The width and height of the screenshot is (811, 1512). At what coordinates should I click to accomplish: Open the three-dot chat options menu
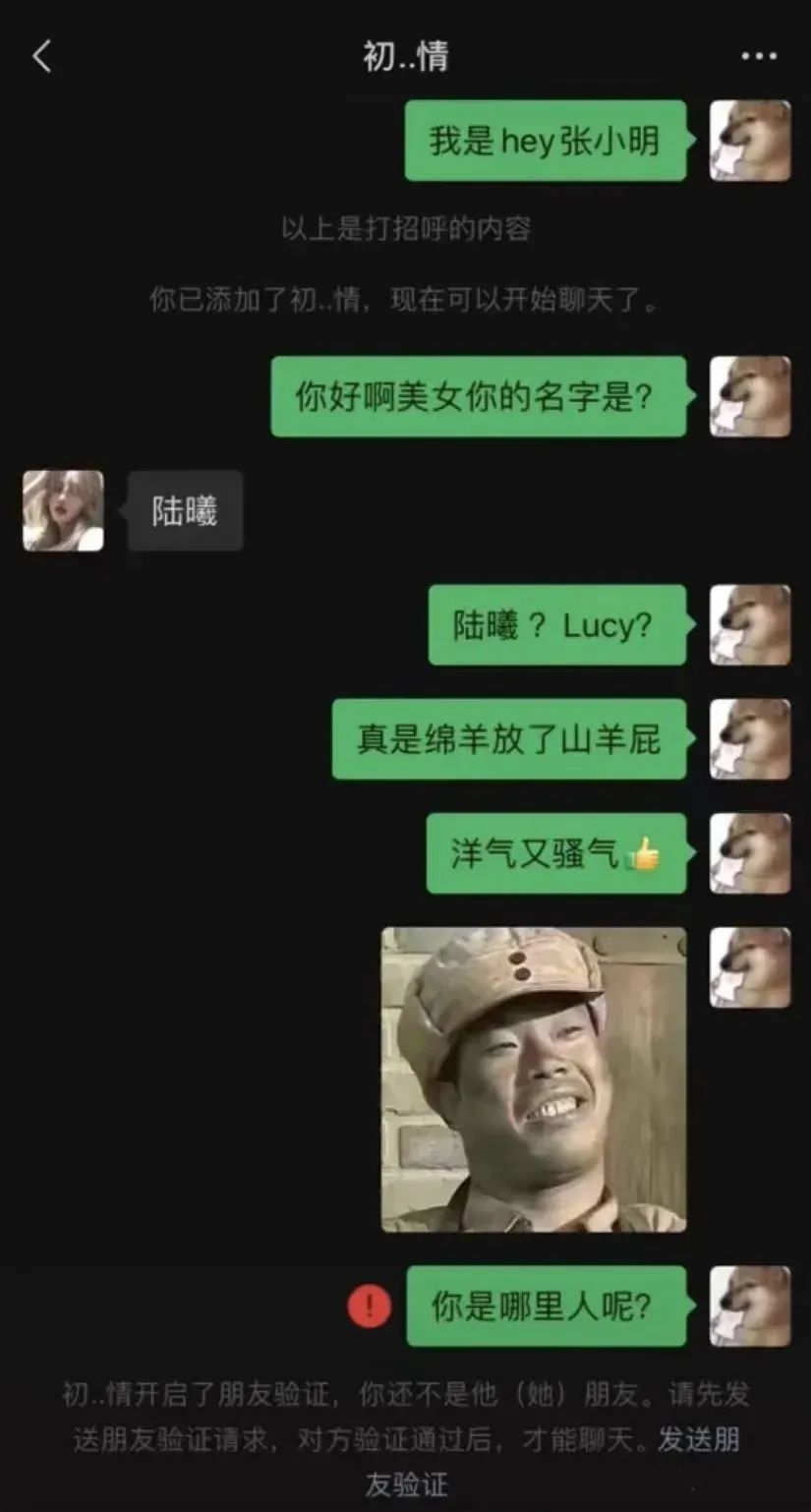pos(758,57)
